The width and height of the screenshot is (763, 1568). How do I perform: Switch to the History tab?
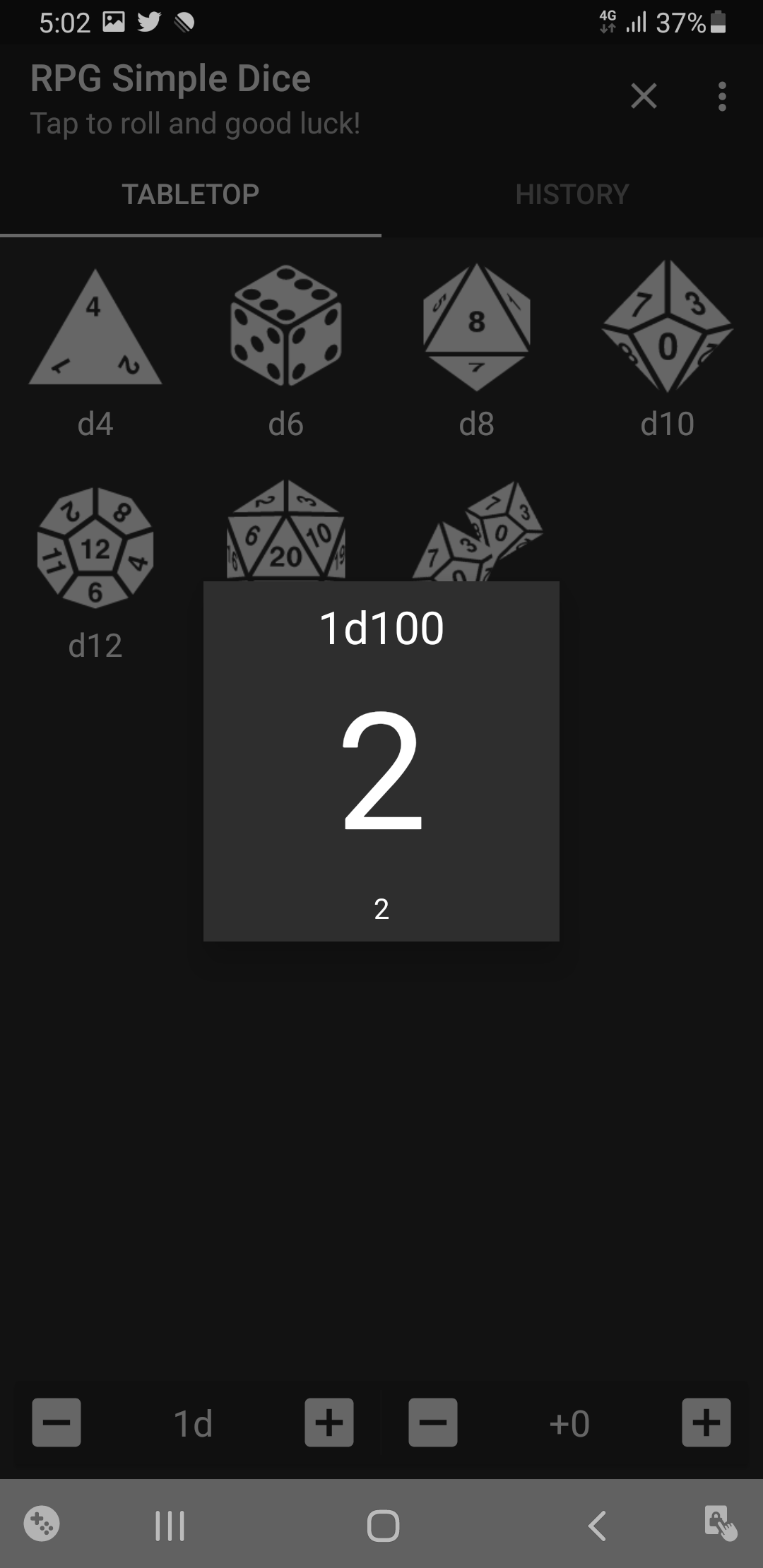tap(572, 194)
